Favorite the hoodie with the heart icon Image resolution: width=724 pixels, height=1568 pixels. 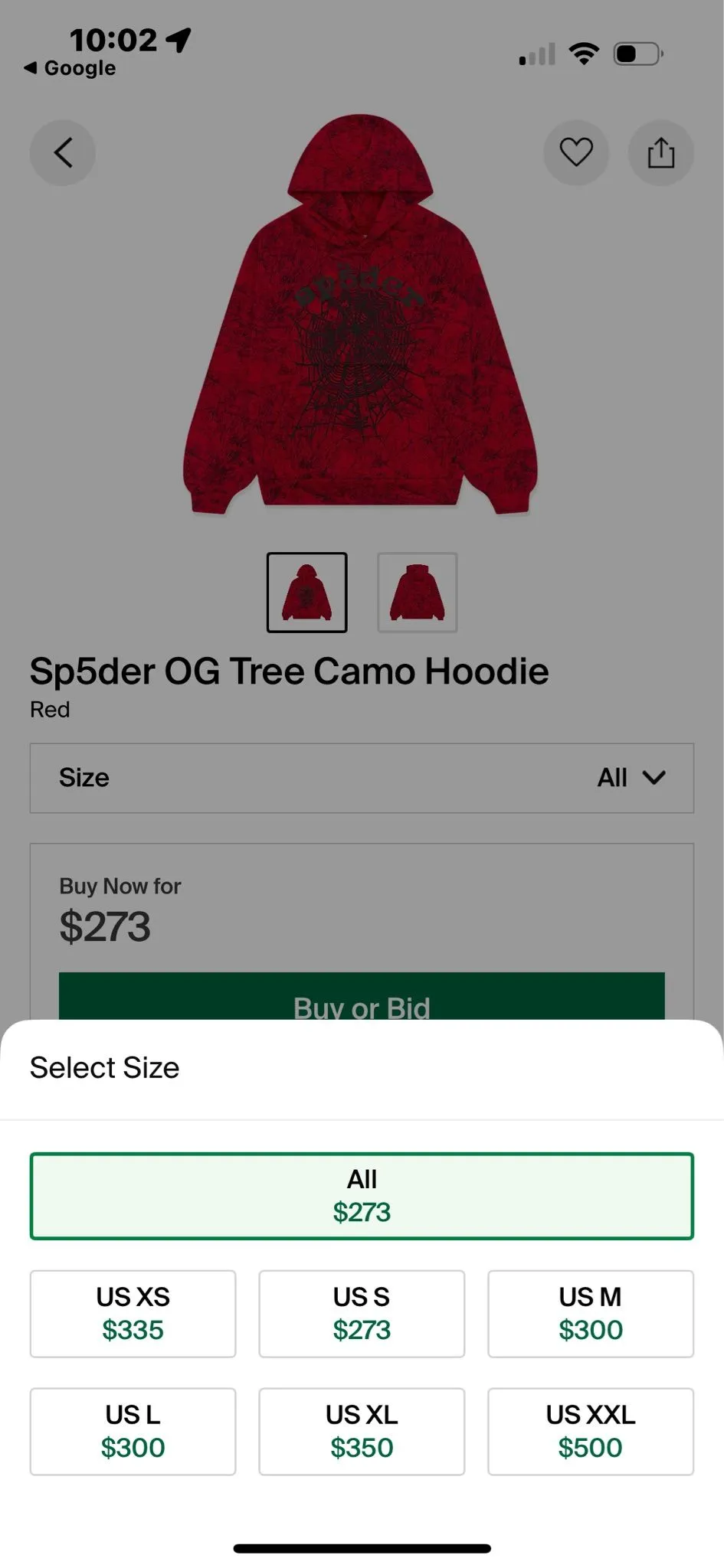point(576,152)
